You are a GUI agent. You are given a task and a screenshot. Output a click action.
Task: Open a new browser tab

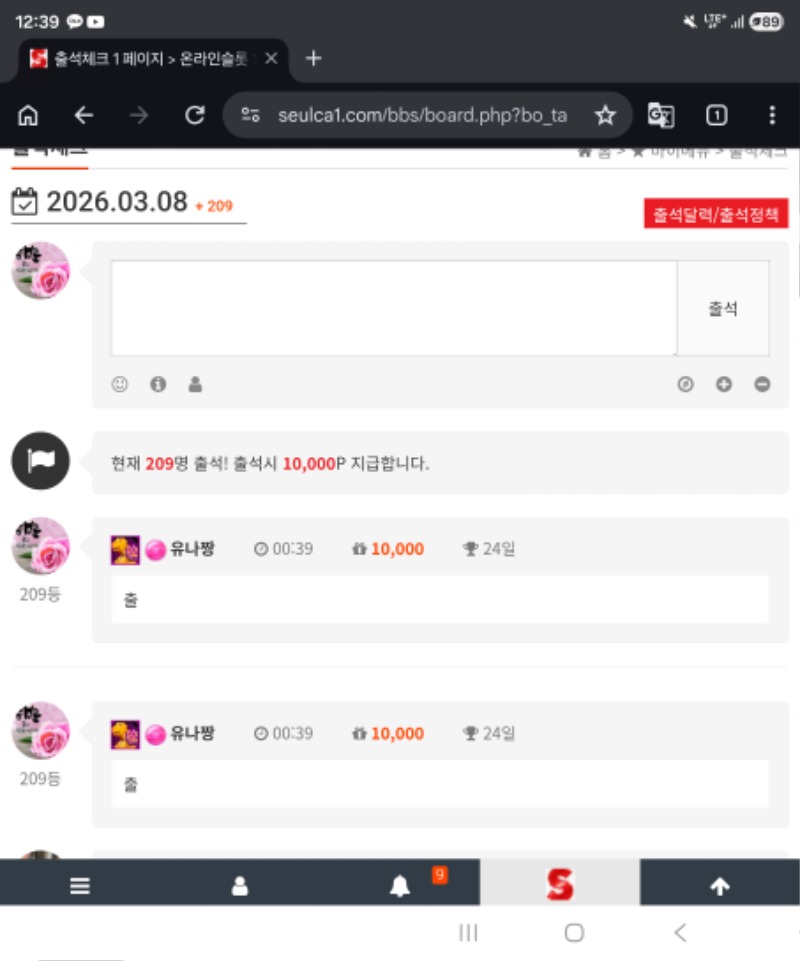tap(313, 58)
